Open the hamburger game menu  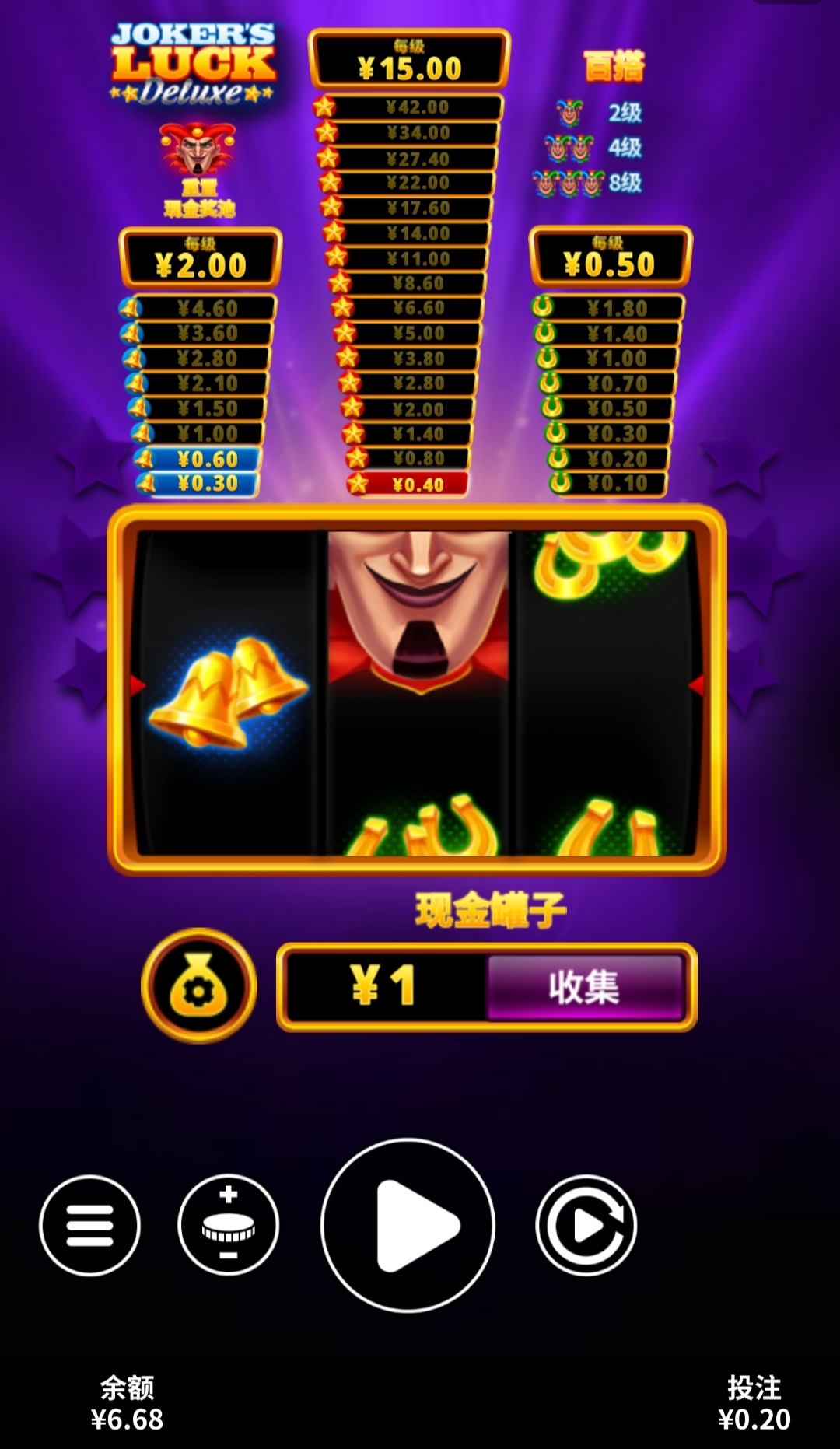(x=89, y=1225)
